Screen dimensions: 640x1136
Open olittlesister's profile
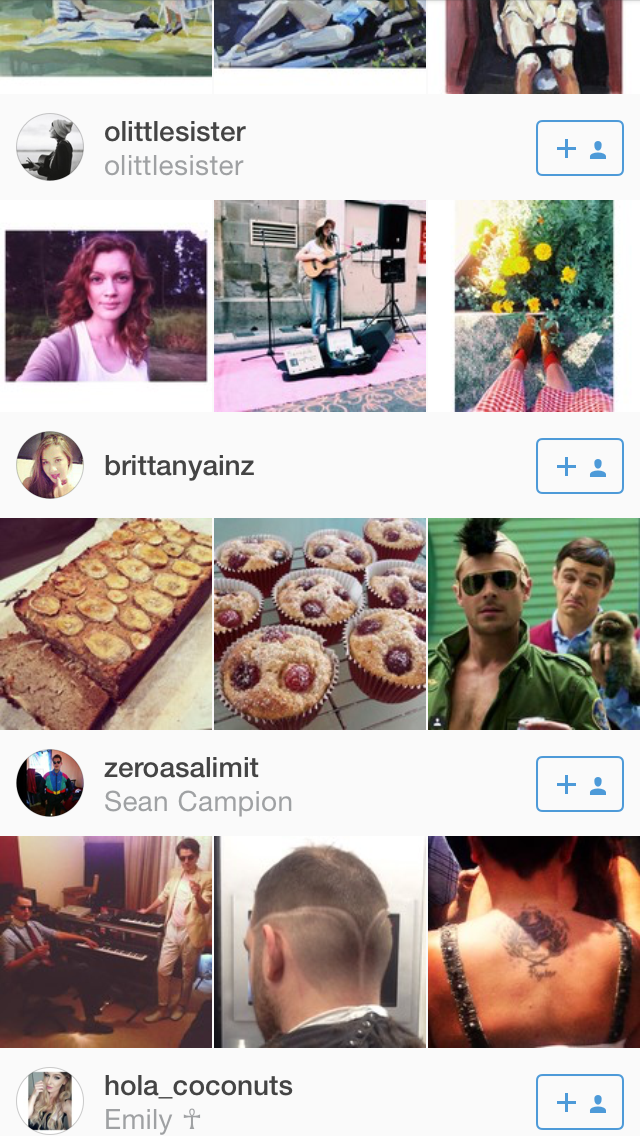174,148
